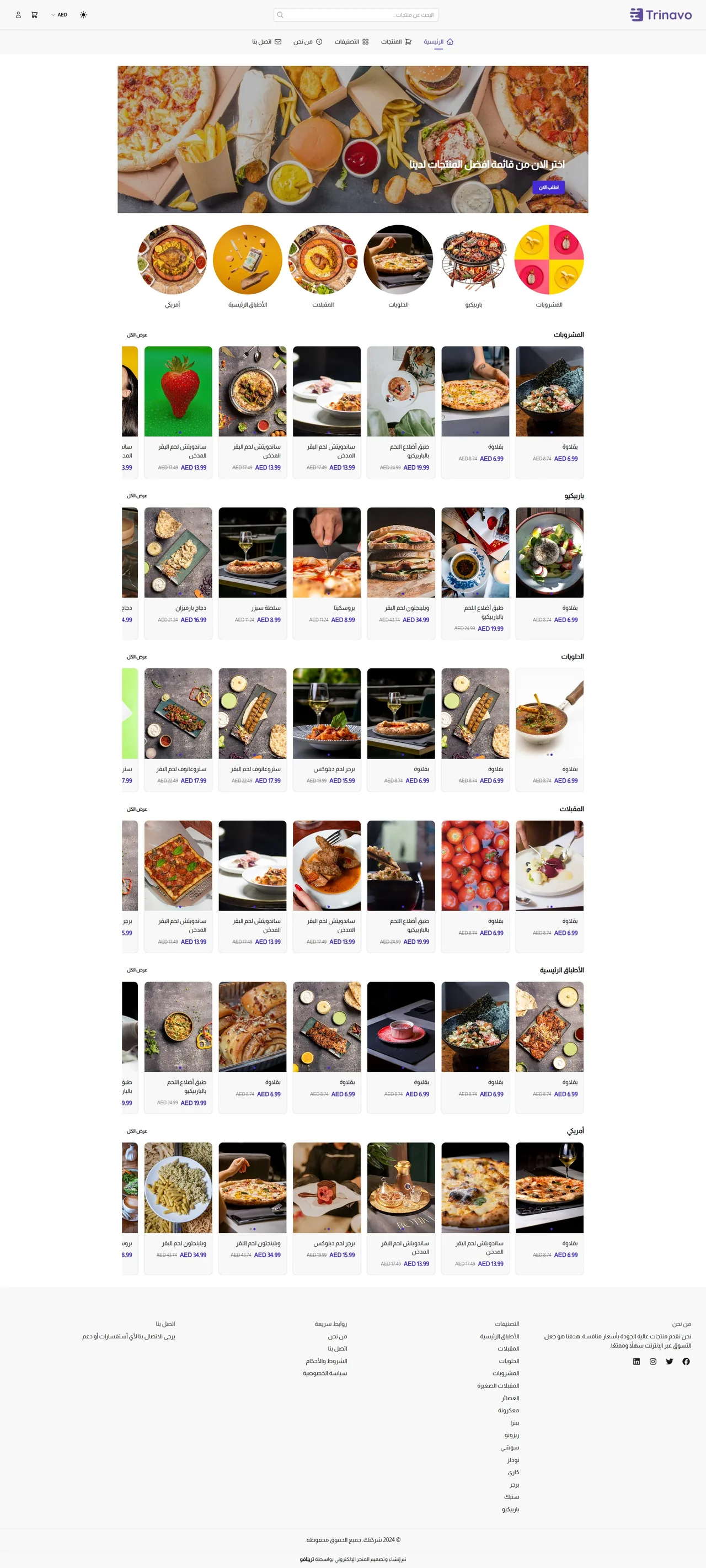Open the سلطة سيزر product card
The width and height of the screenshot is (706, 1568).
click(x=253, y=573)
